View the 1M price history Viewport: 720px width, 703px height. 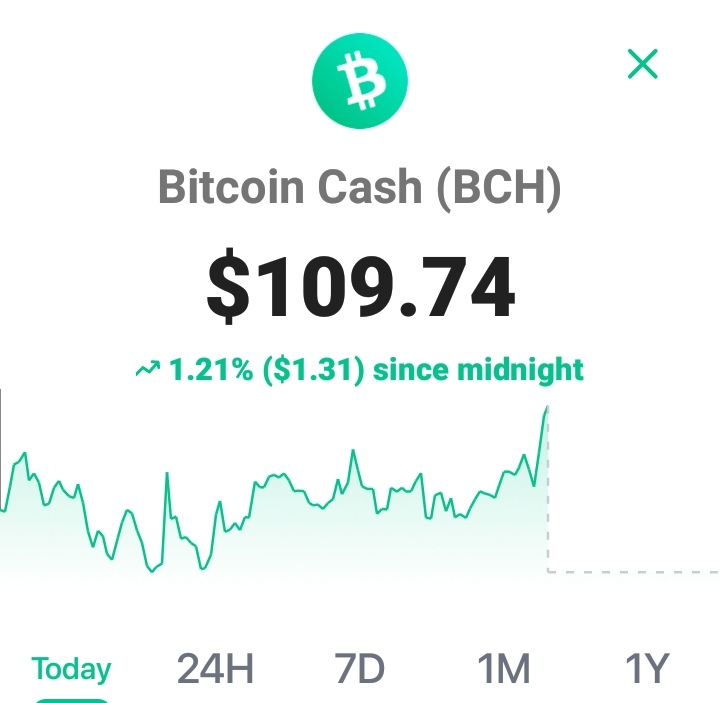tap(504, 669)
